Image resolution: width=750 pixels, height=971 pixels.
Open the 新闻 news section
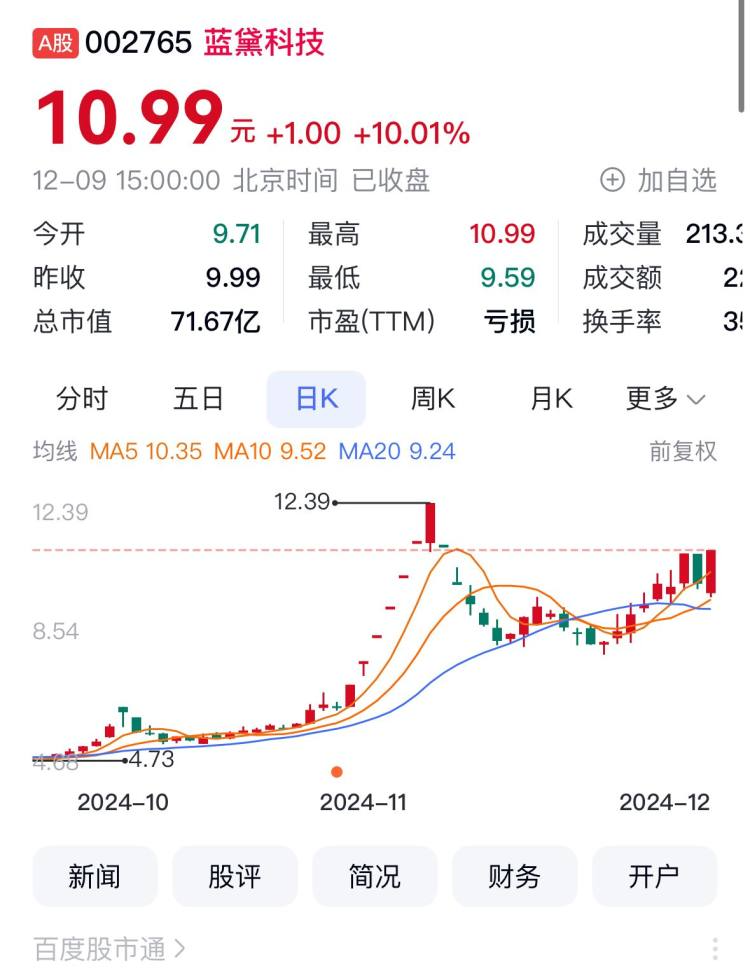tap(95, 877)
